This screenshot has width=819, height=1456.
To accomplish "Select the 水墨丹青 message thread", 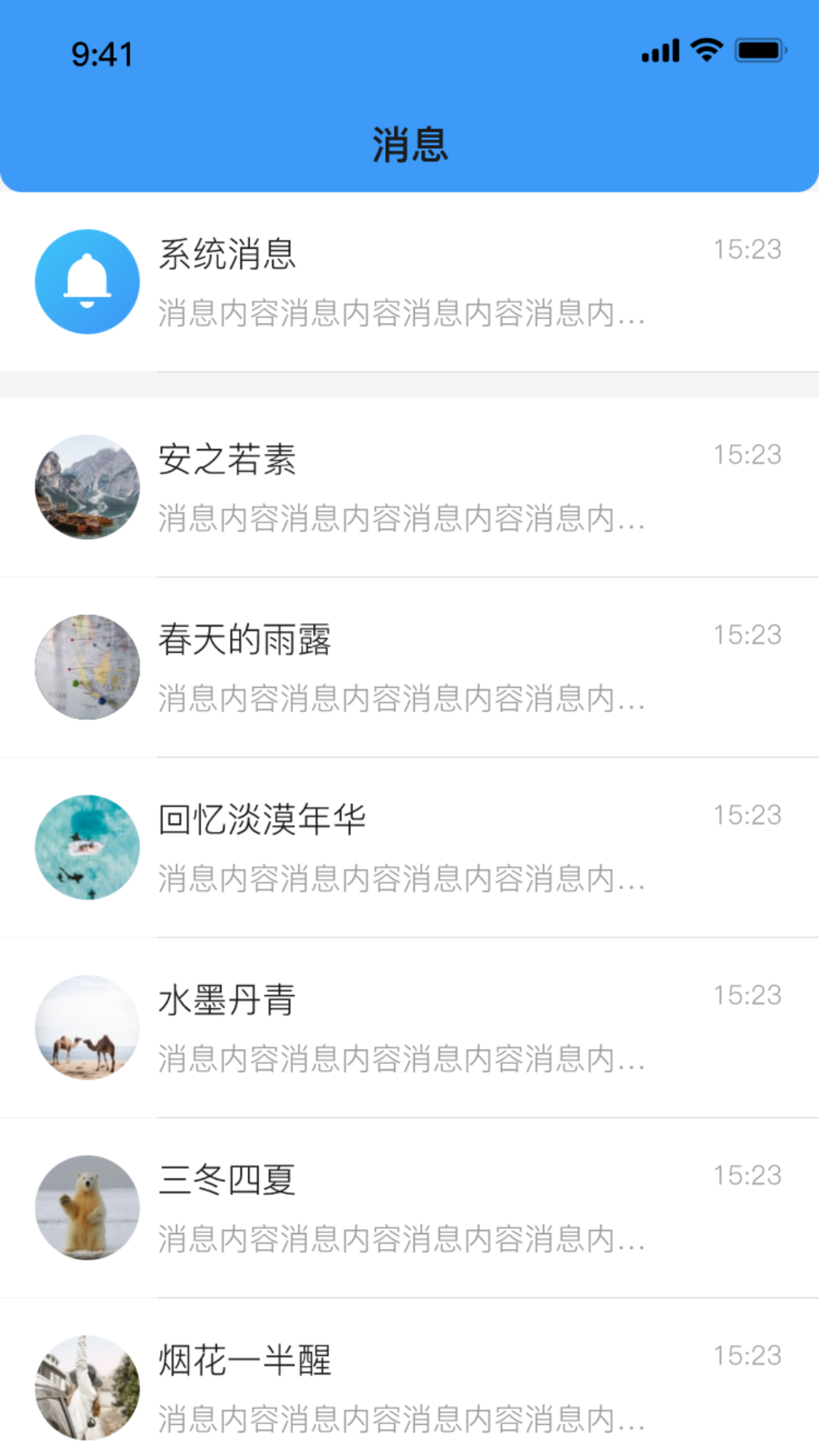I will (409, 1028).
